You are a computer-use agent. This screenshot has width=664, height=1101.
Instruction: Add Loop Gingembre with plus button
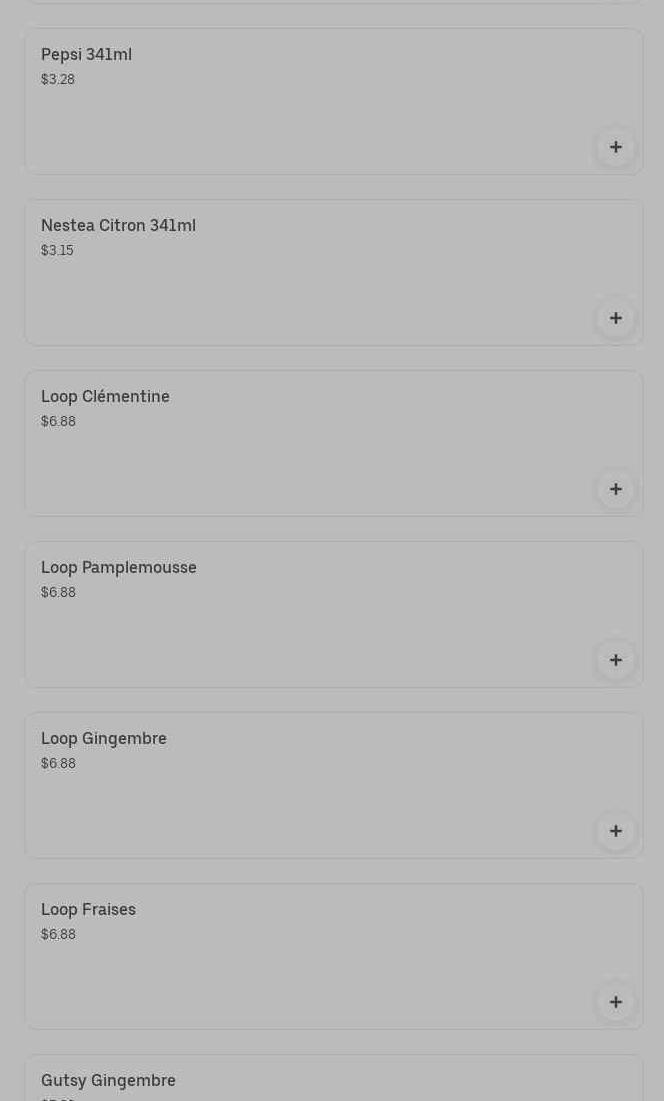(615, 832)
